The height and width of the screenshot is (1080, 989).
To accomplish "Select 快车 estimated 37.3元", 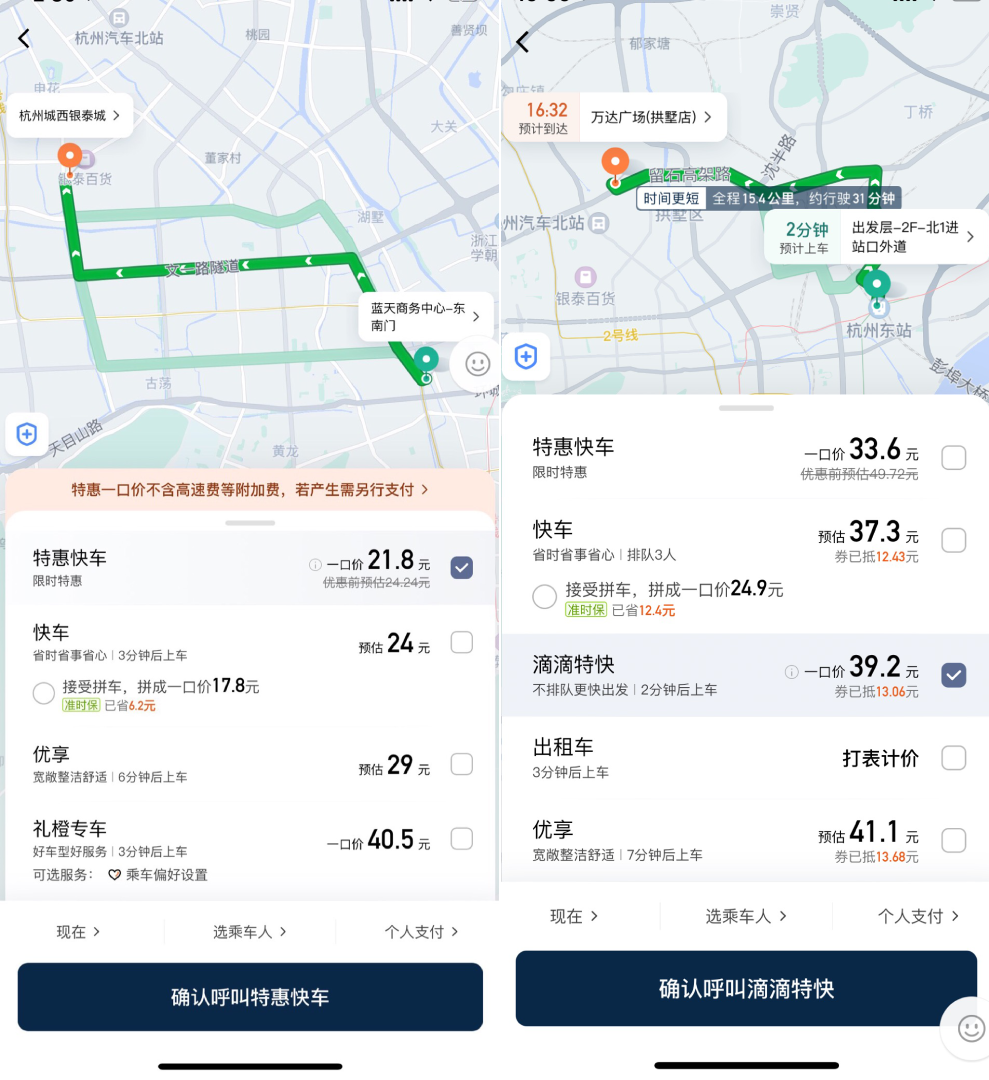I will coord(954,540).
